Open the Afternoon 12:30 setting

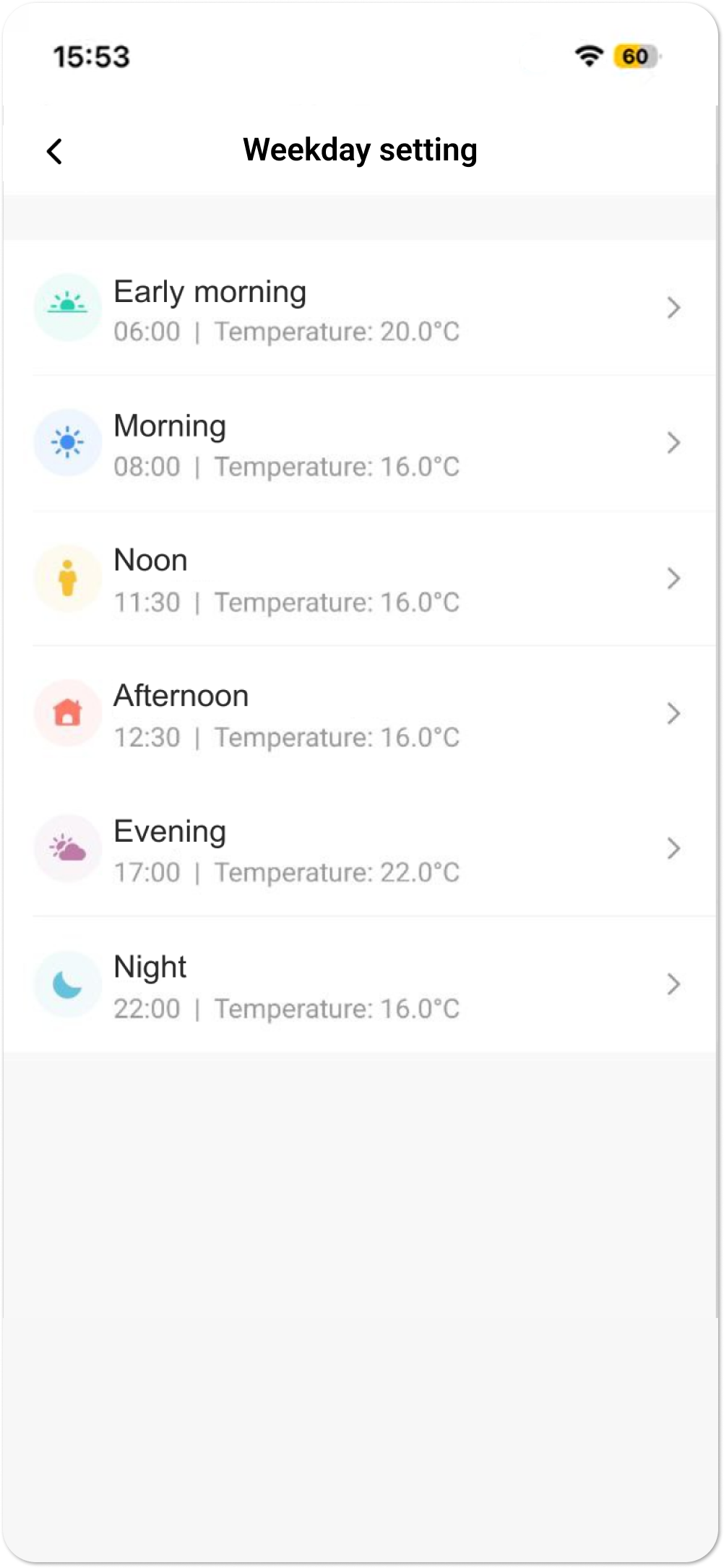tap(361, 714)
